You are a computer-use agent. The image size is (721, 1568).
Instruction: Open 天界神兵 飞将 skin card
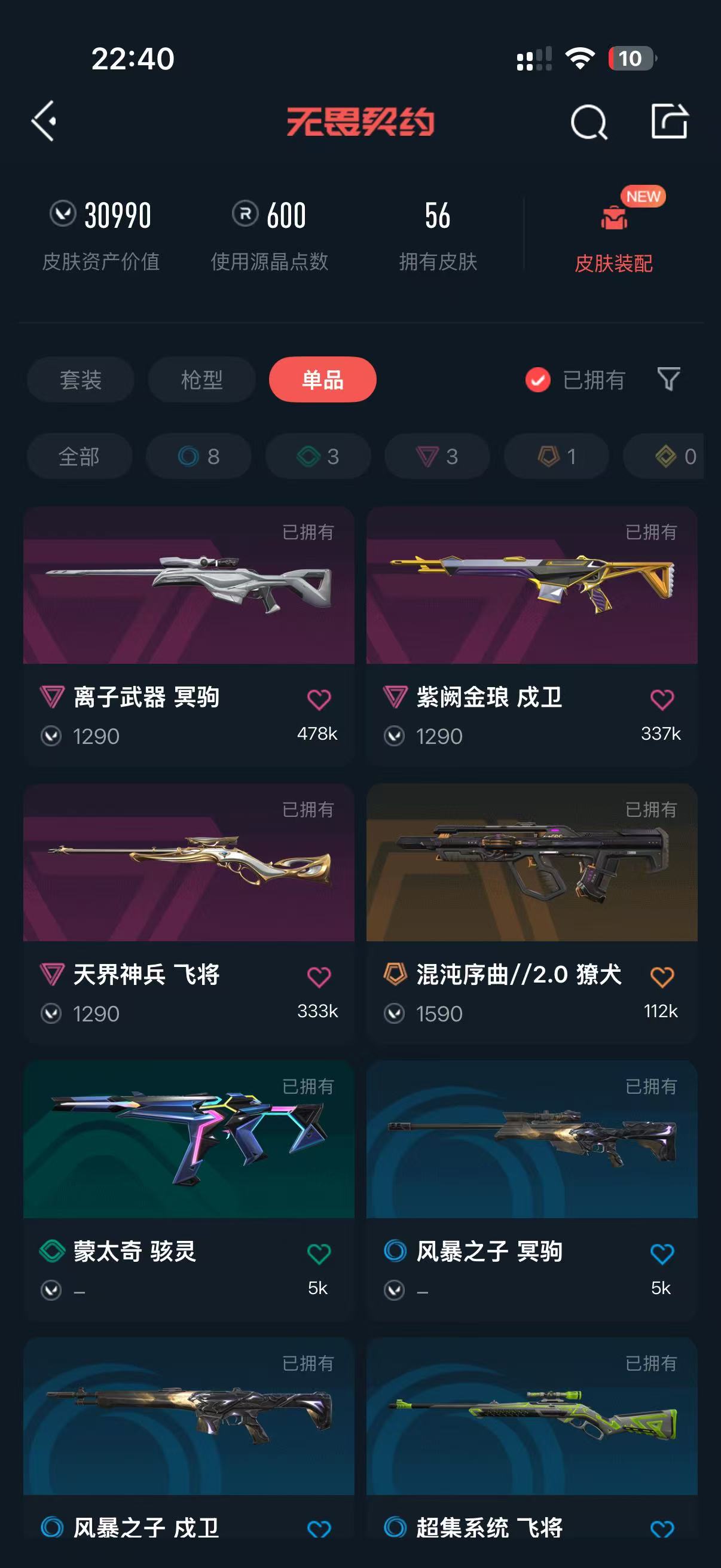coord(188,912)
